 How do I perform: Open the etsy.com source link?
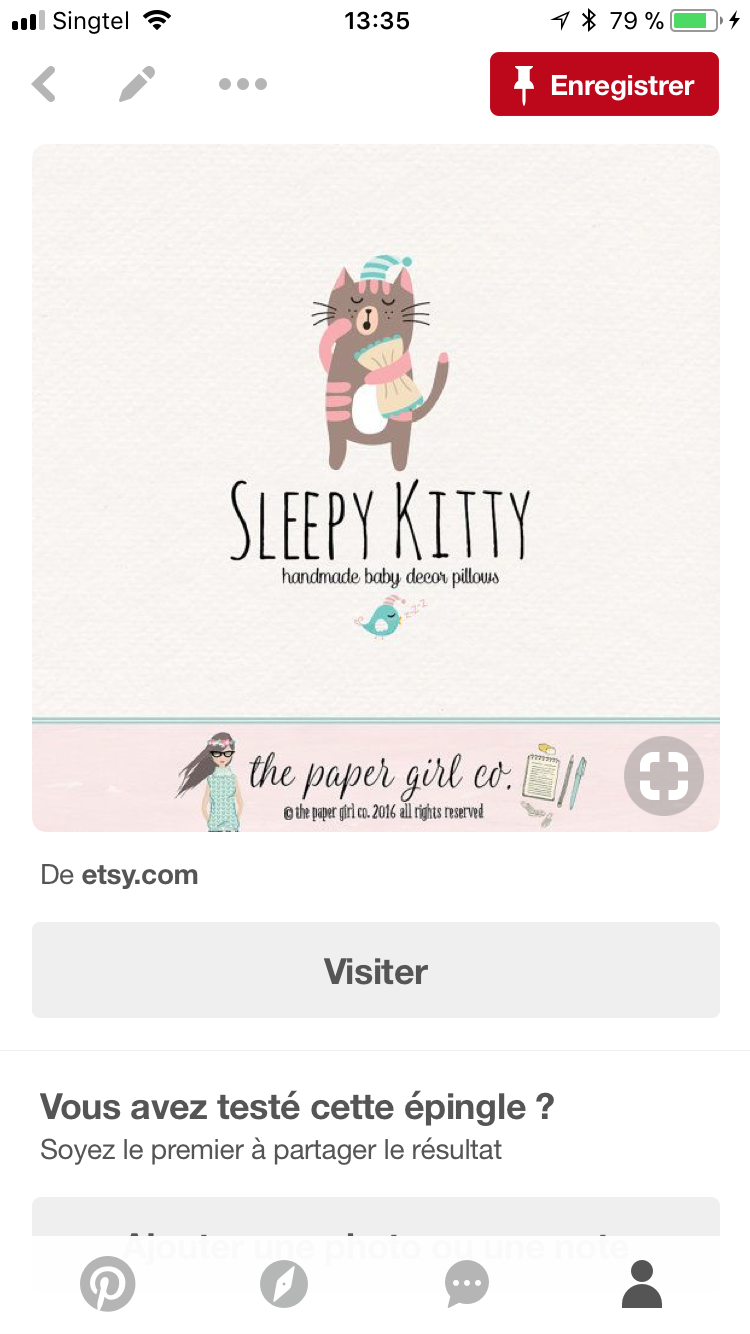[139, 875]
